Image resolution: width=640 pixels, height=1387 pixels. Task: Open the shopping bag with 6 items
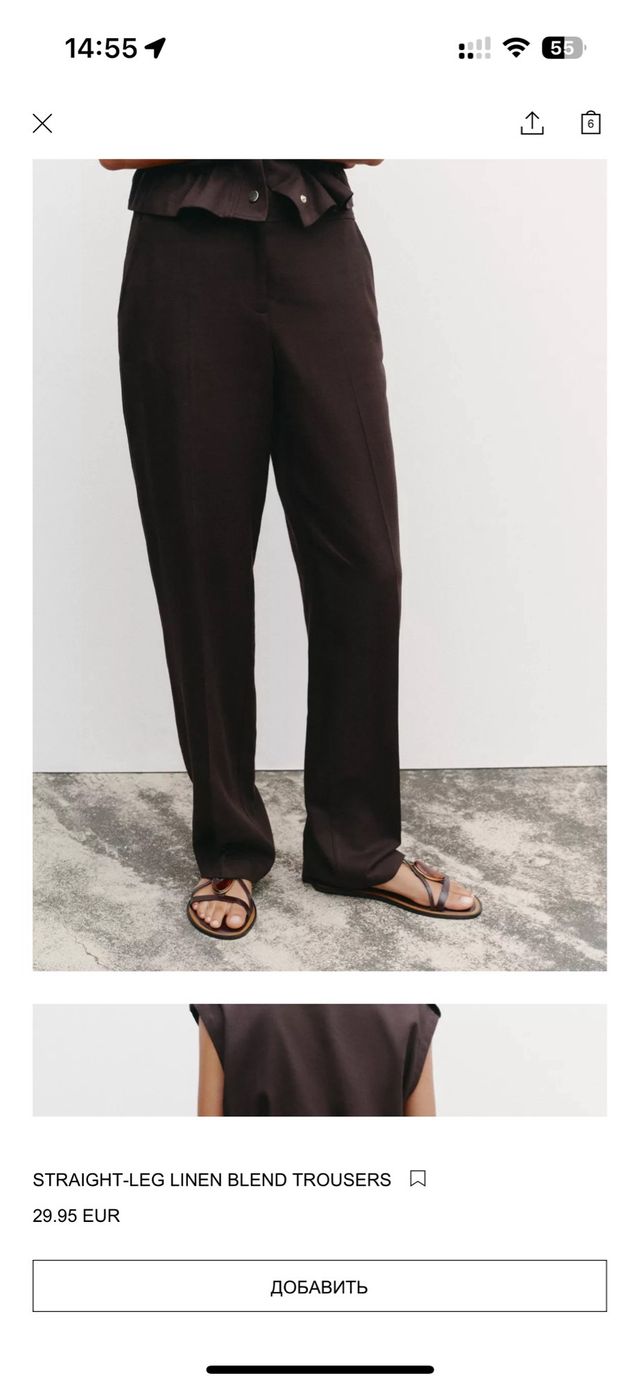(591, 123)
